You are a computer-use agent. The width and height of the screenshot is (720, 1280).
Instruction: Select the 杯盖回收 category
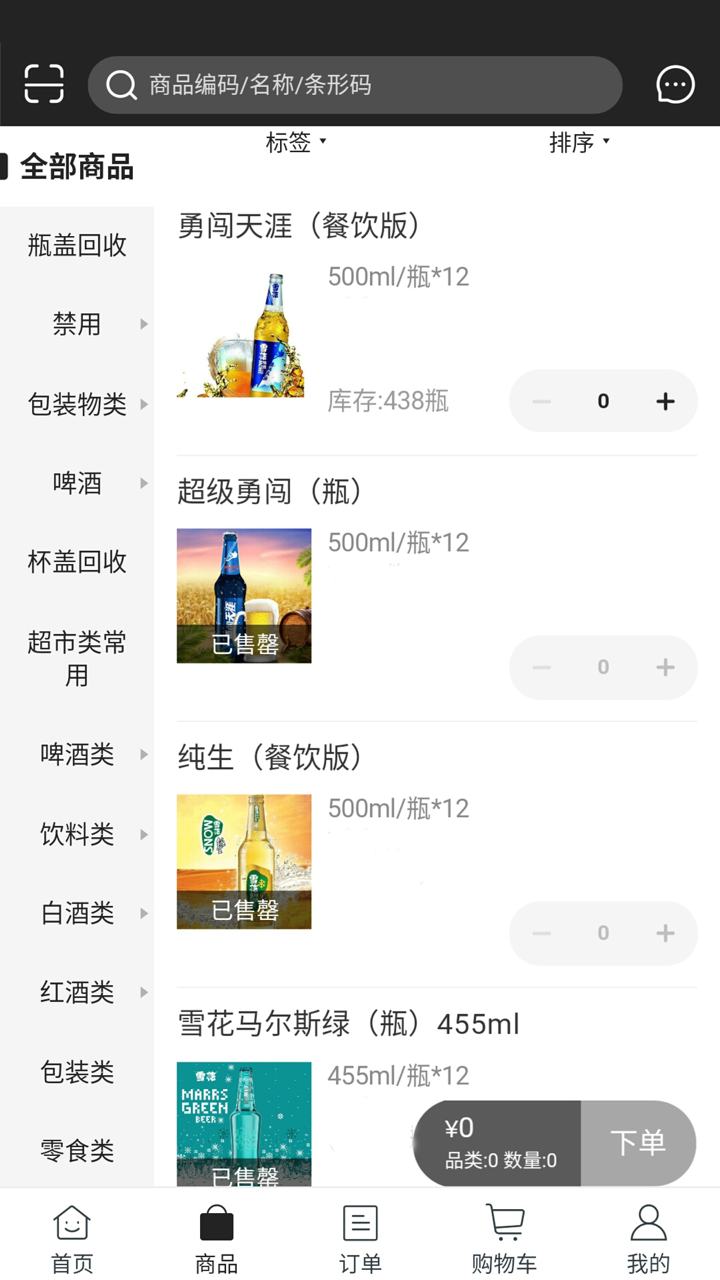click(76, 562)
